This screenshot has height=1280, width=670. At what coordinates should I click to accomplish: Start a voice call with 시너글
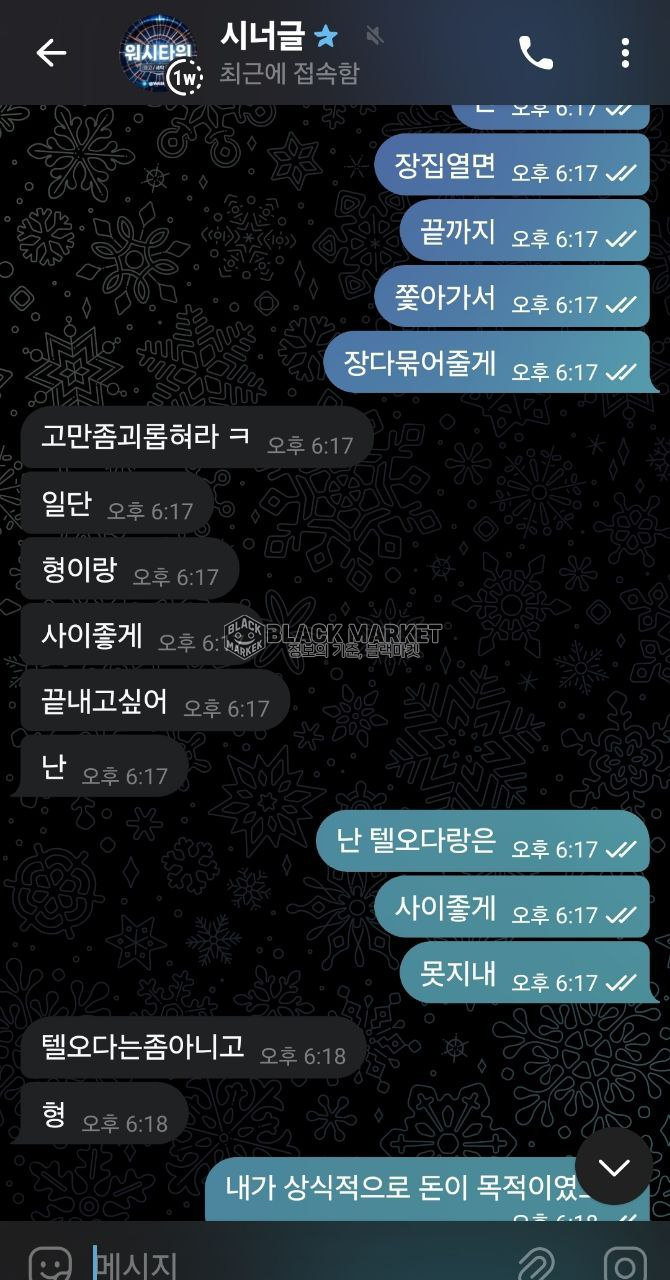[x=535, y=53]
